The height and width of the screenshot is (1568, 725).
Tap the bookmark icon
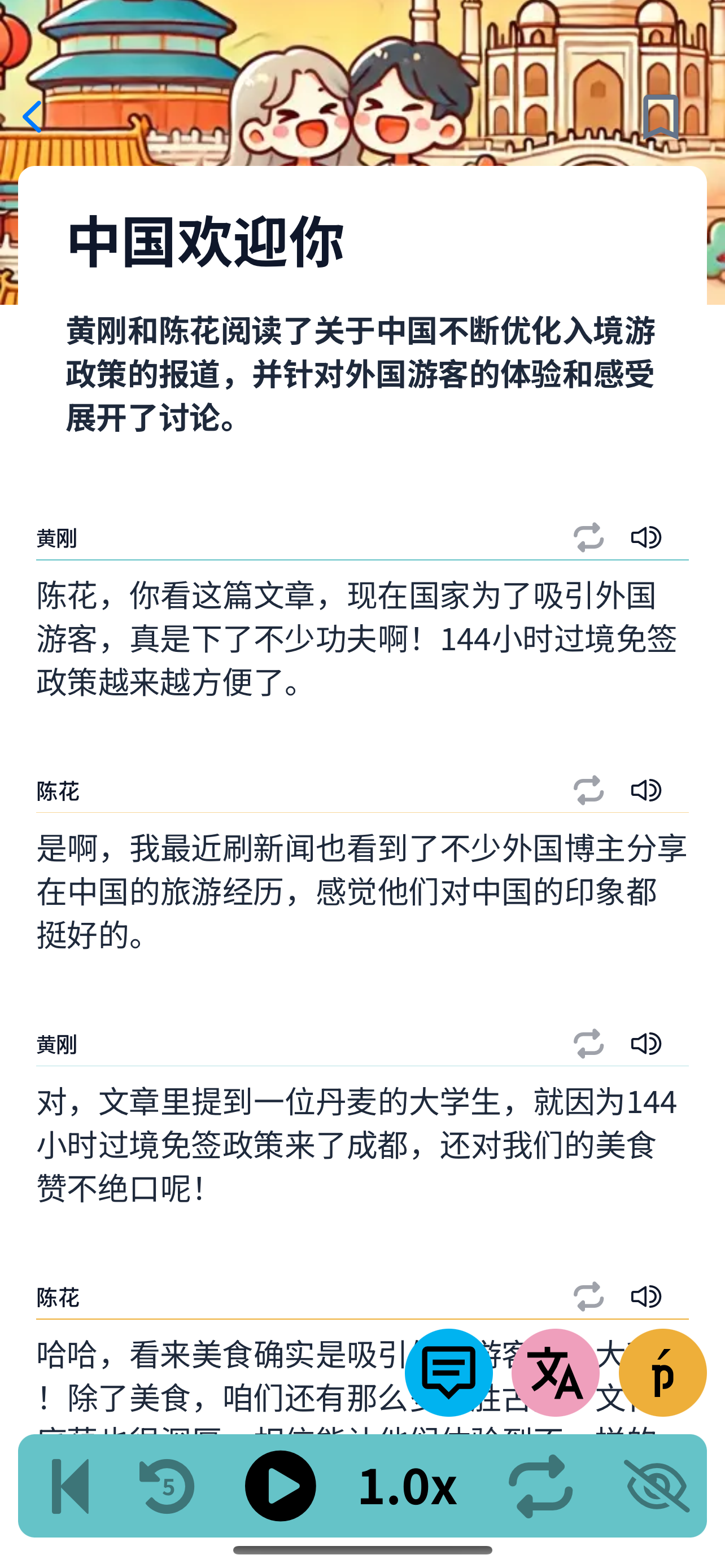tap(661, 117)
